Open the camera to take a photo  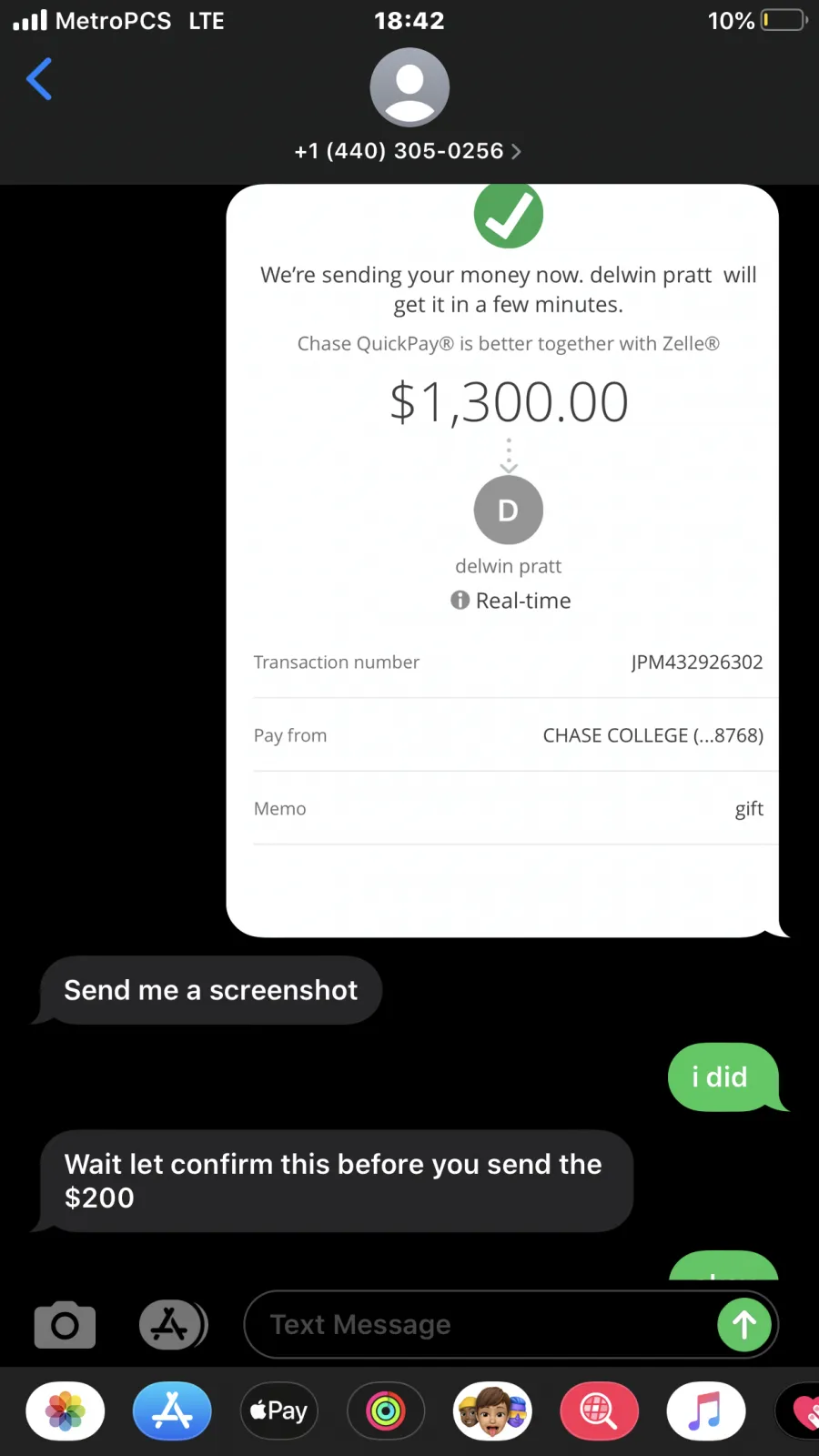coord(65,1325)
